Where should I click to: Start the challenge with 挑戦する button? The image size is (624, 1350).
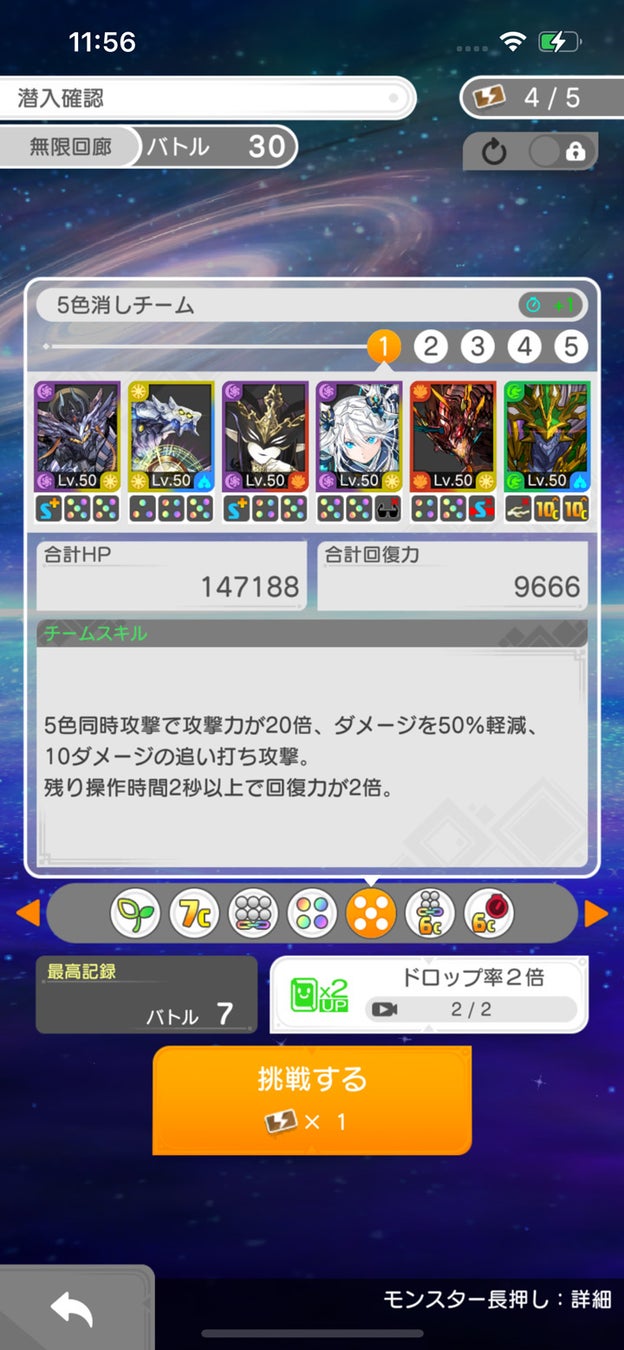[311, 1100]
